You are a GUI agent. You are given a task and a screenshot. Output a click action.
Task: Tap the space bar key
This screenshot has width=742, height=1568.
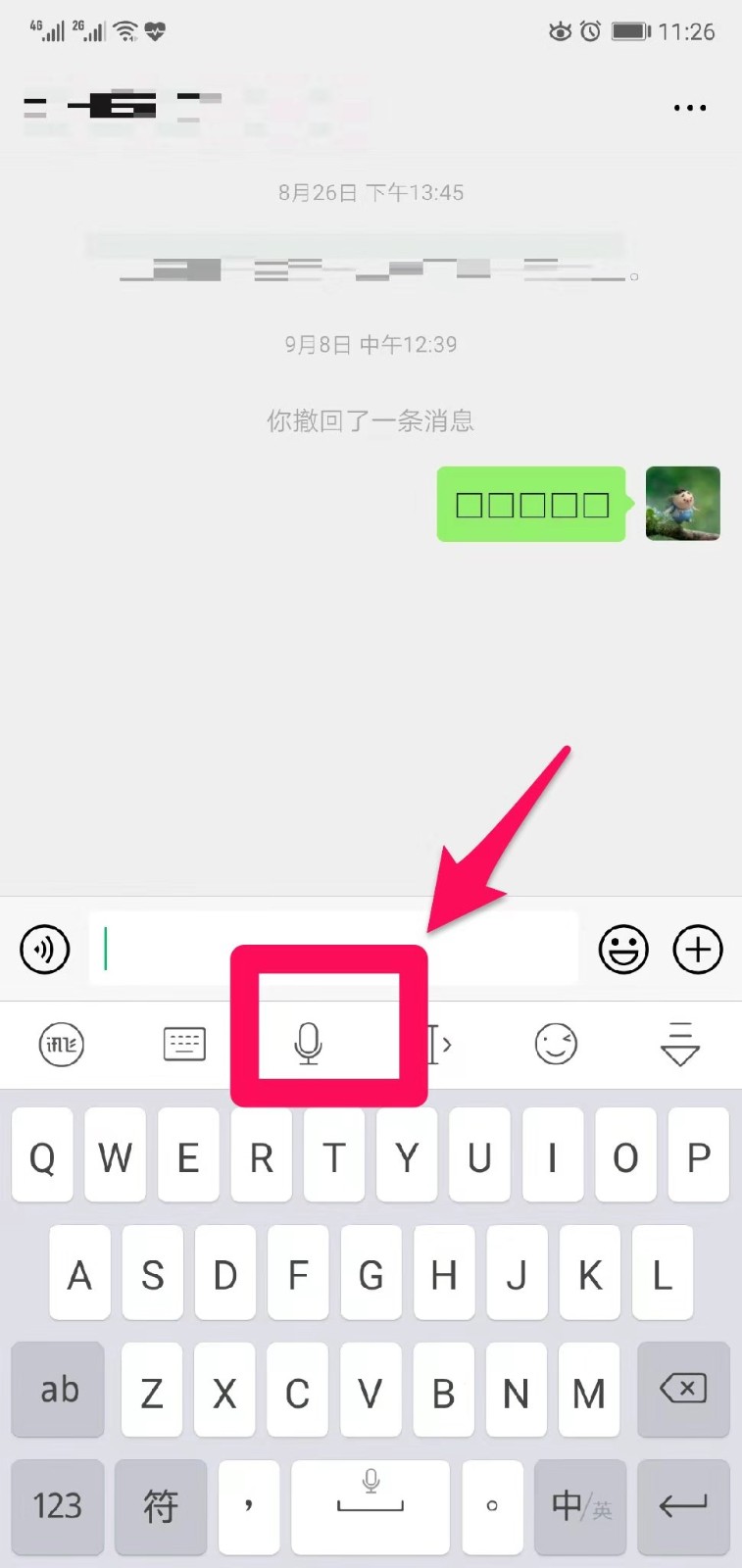click(371, 1506)
